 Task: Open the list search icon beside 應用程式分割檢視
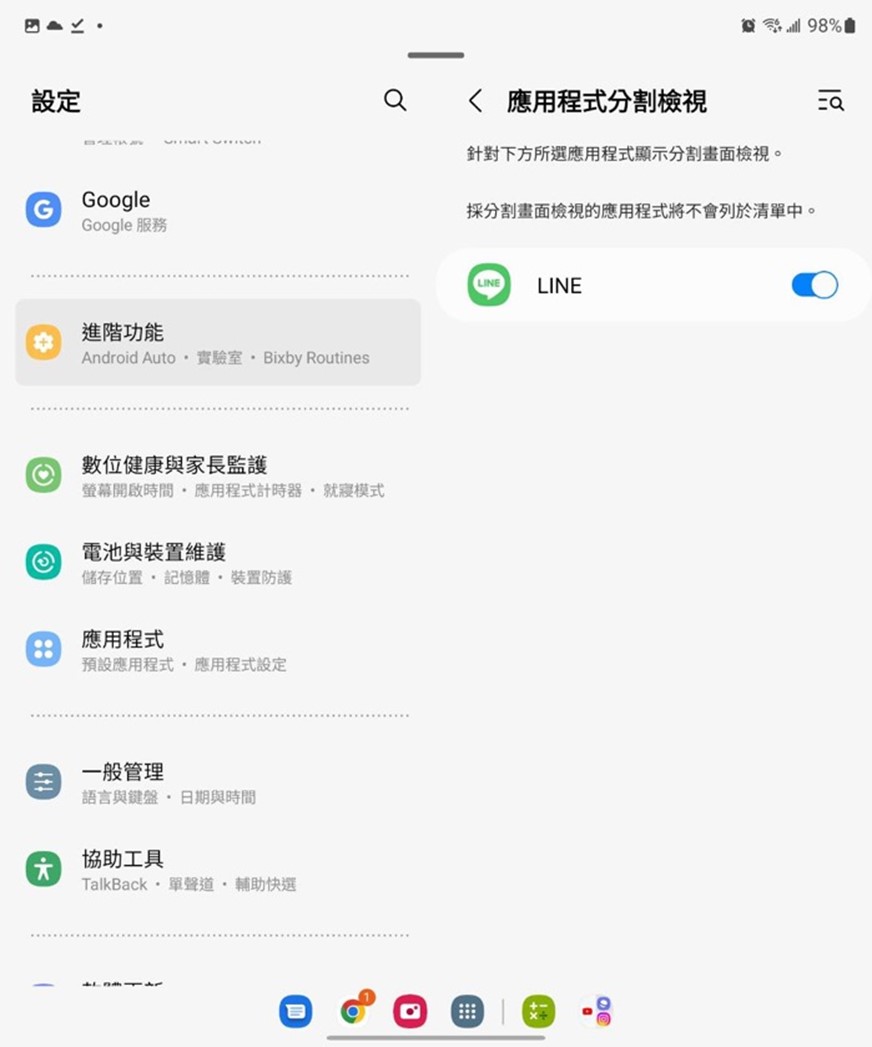(830, 100)
